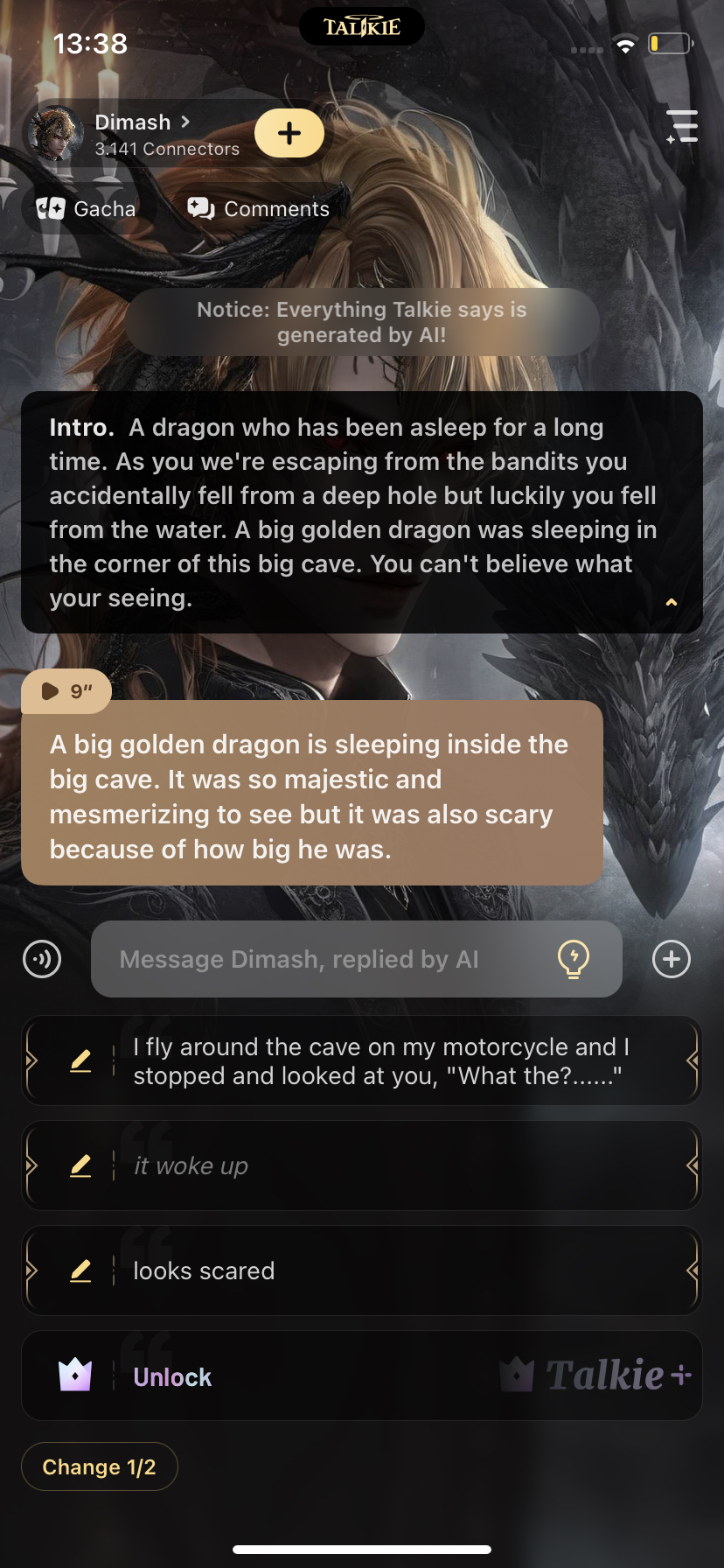Edit the "looks scared" suggestion
This screenshot has height=1568, width=724.
coord(80,1271)
